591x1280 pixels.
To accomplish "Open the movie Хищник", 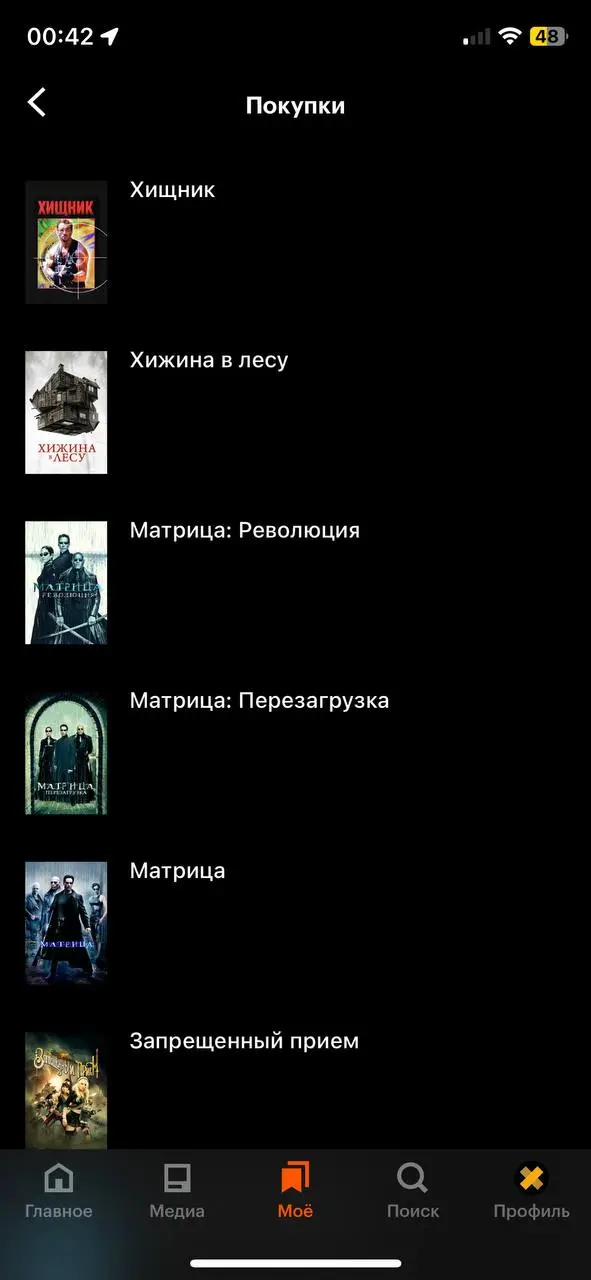I will (295, 242).
